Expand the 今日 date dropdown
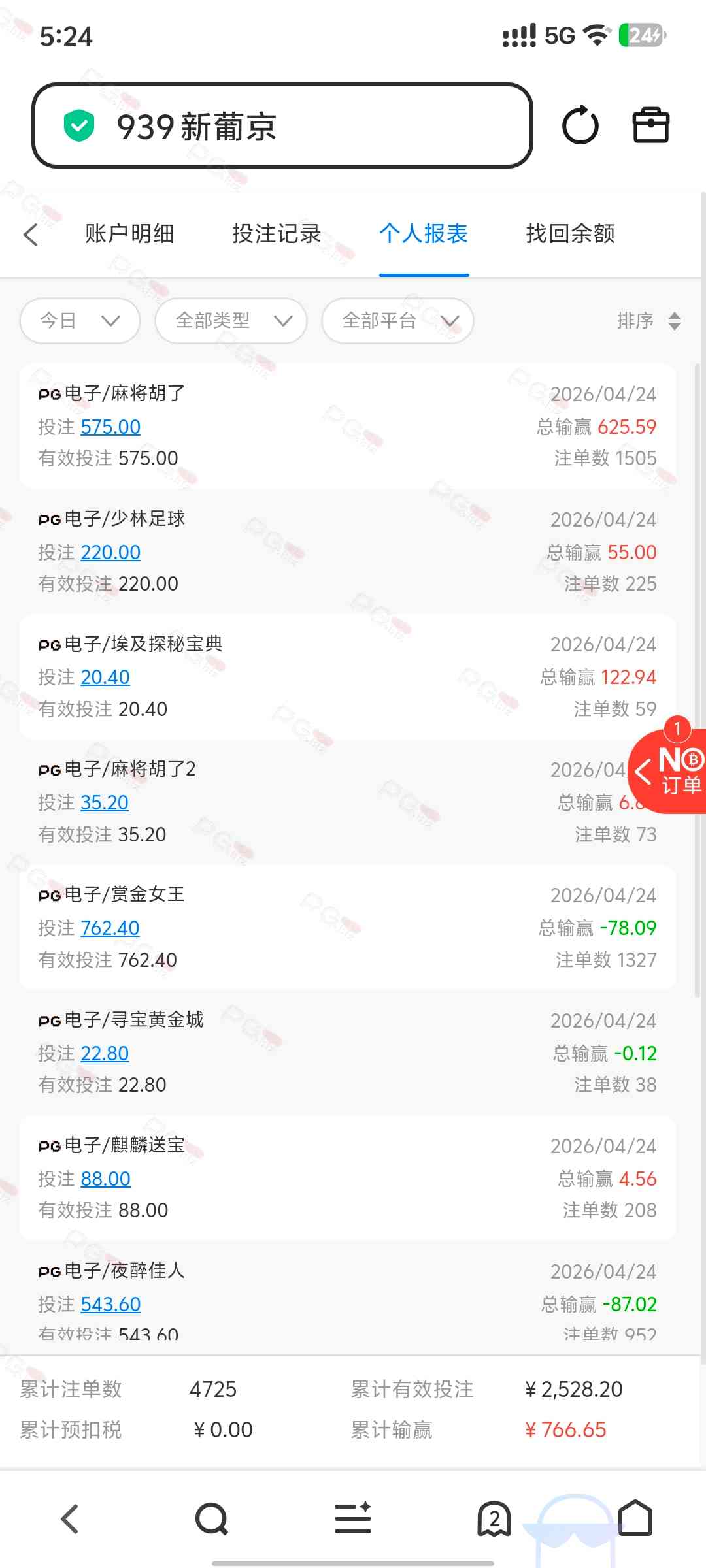The height and width of the screenshot is (1568, 706). (80, 320)
